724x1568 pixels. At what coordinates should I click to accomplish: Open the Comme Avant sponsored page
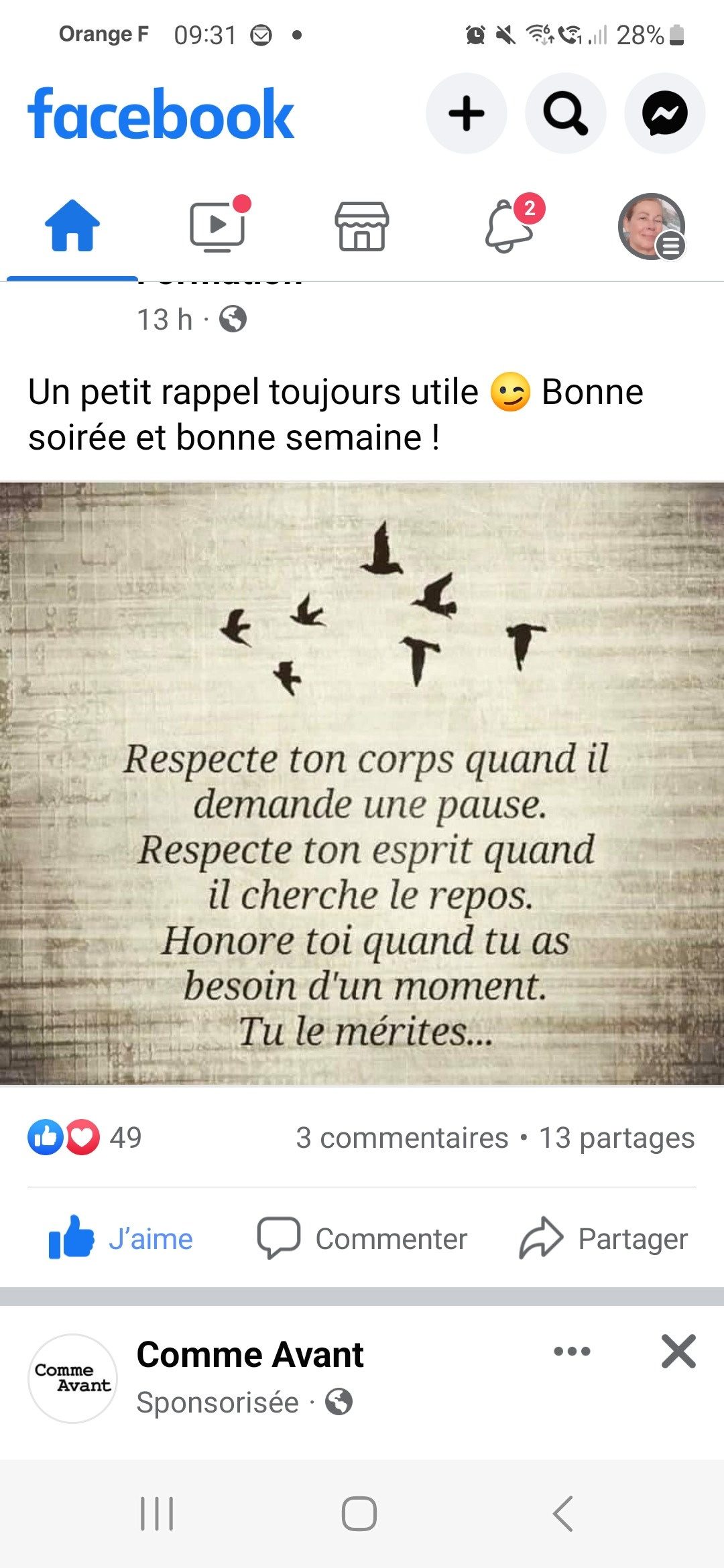[249, 1354]
